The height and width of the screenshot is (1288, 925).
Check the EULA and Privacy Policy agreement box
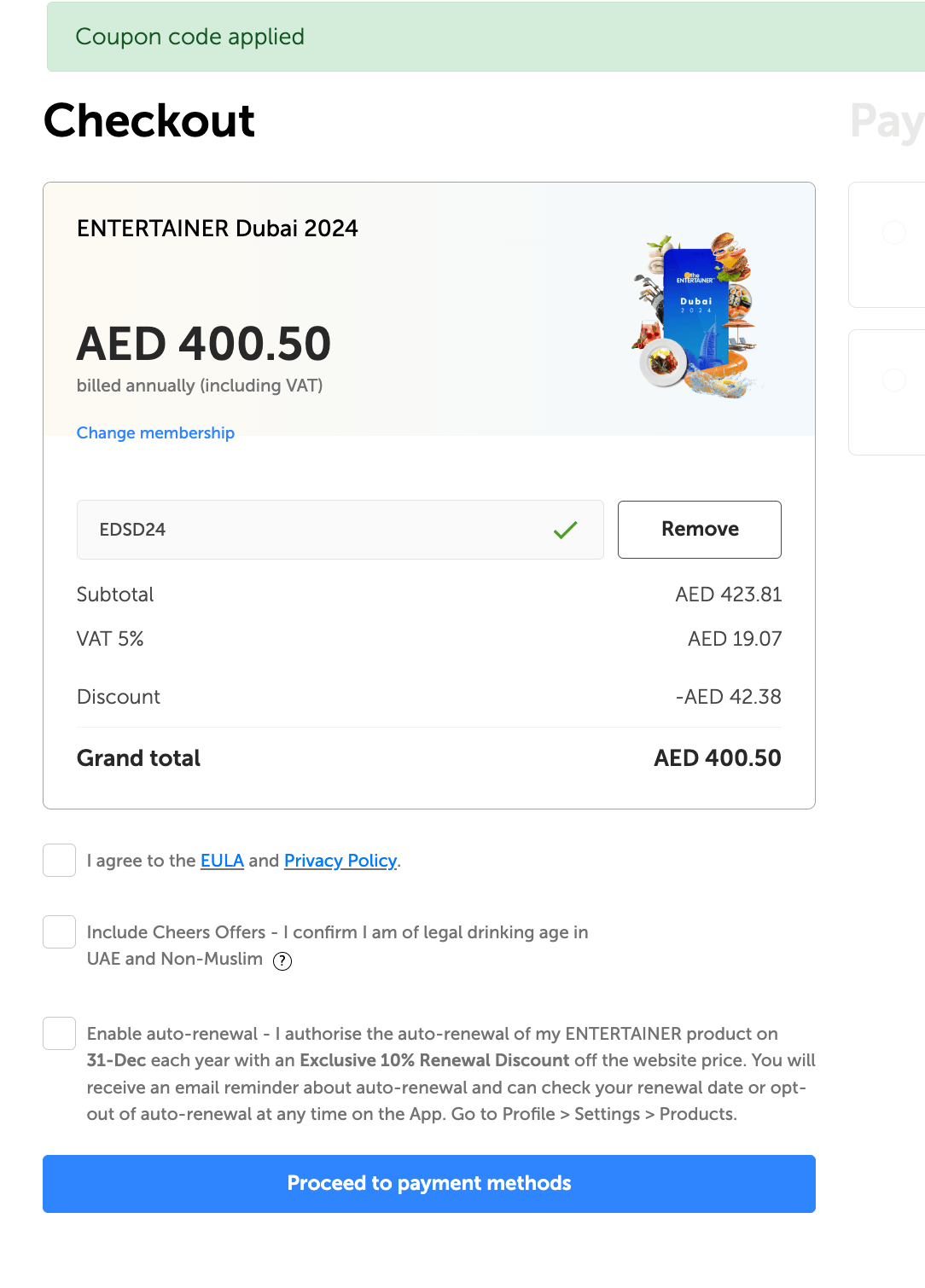[60, 861]
